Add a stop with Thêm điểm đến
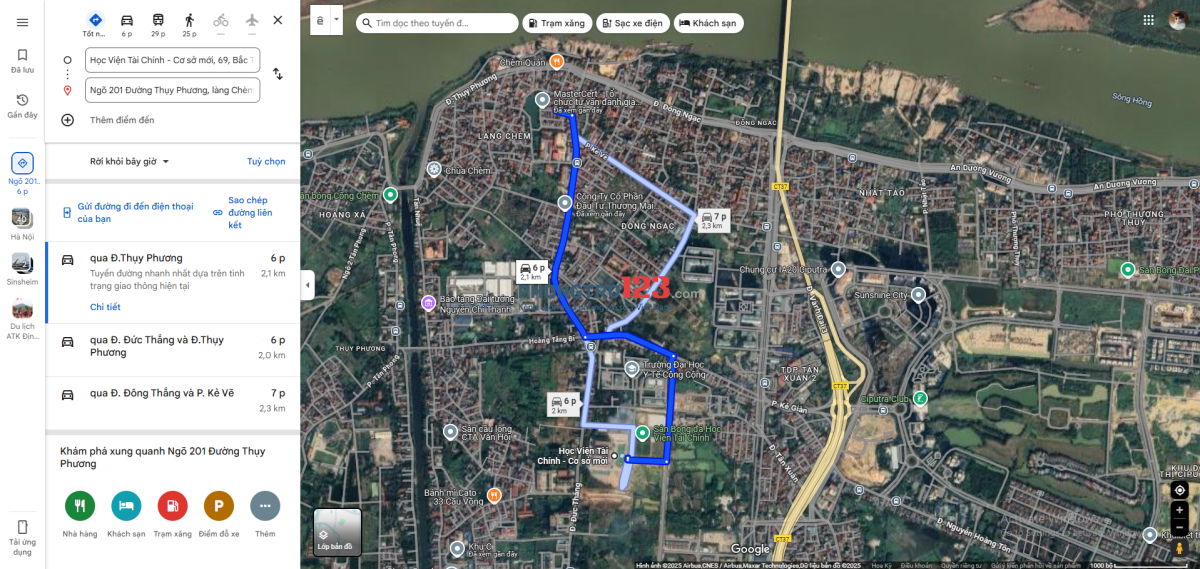 (122, 120)
